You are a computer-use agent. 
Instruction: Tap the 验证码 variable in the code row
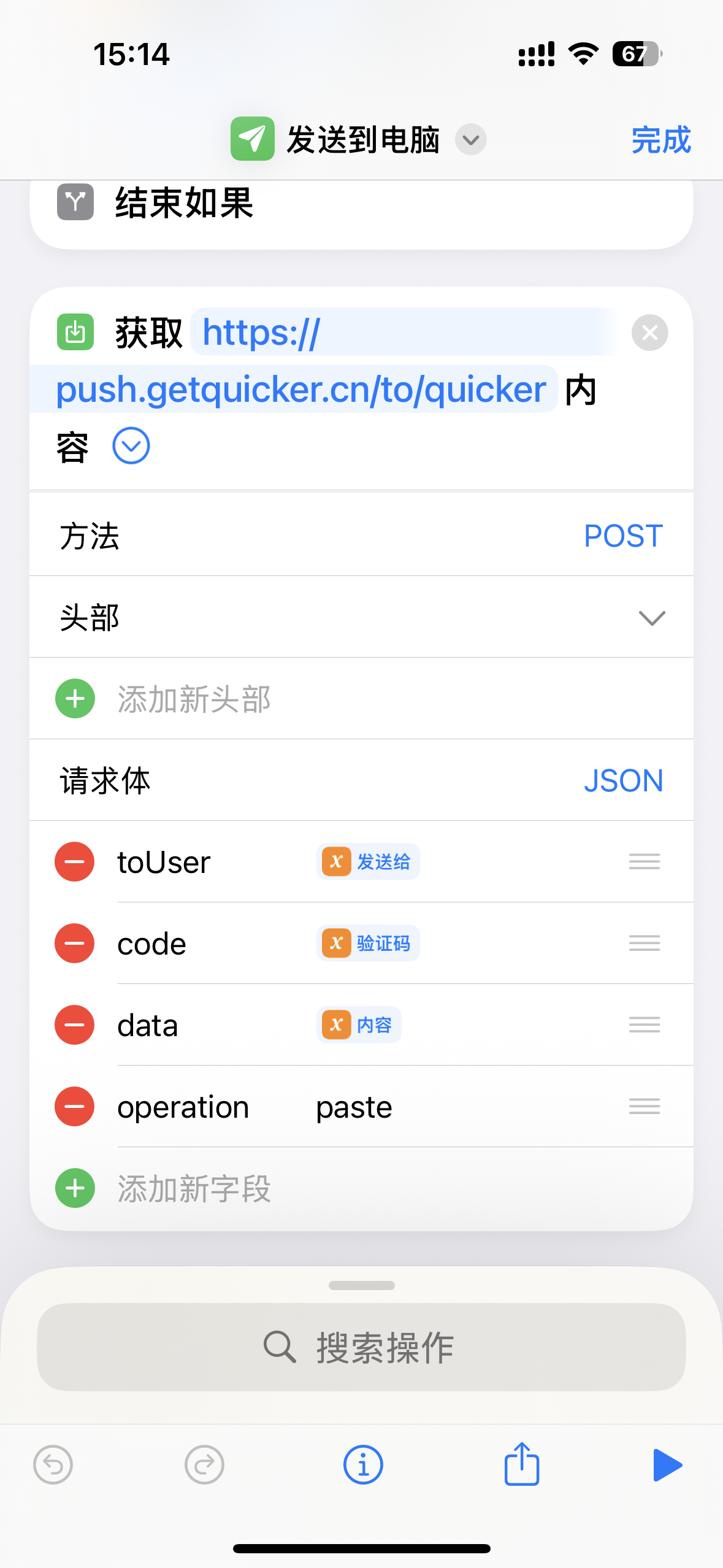tap(368, 943)
